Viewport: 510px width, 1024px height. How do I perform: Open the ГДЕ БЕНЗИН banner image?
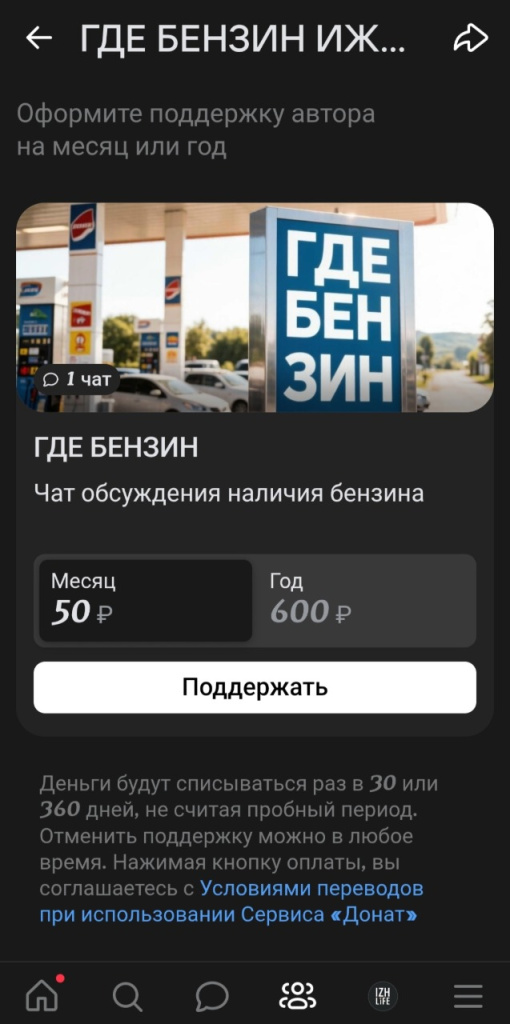pyautogui.click(x=255, y=307)
